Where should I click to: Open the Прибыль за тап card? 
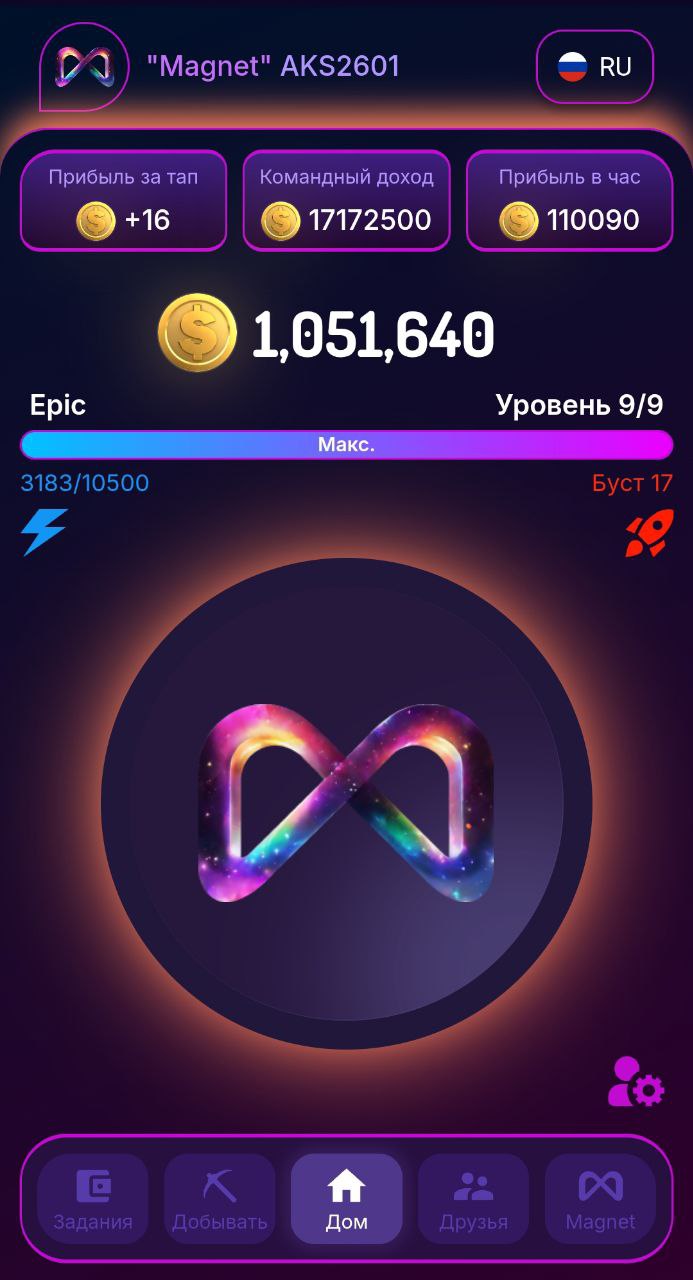pyautogui.click(x=124, y=200)
